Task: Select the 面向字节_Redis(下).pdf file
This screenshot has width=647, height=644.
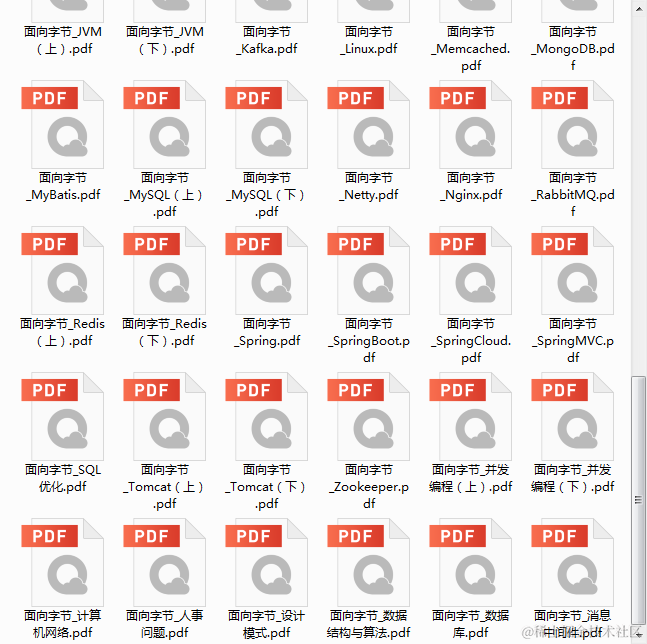Action: click(164, 272)
